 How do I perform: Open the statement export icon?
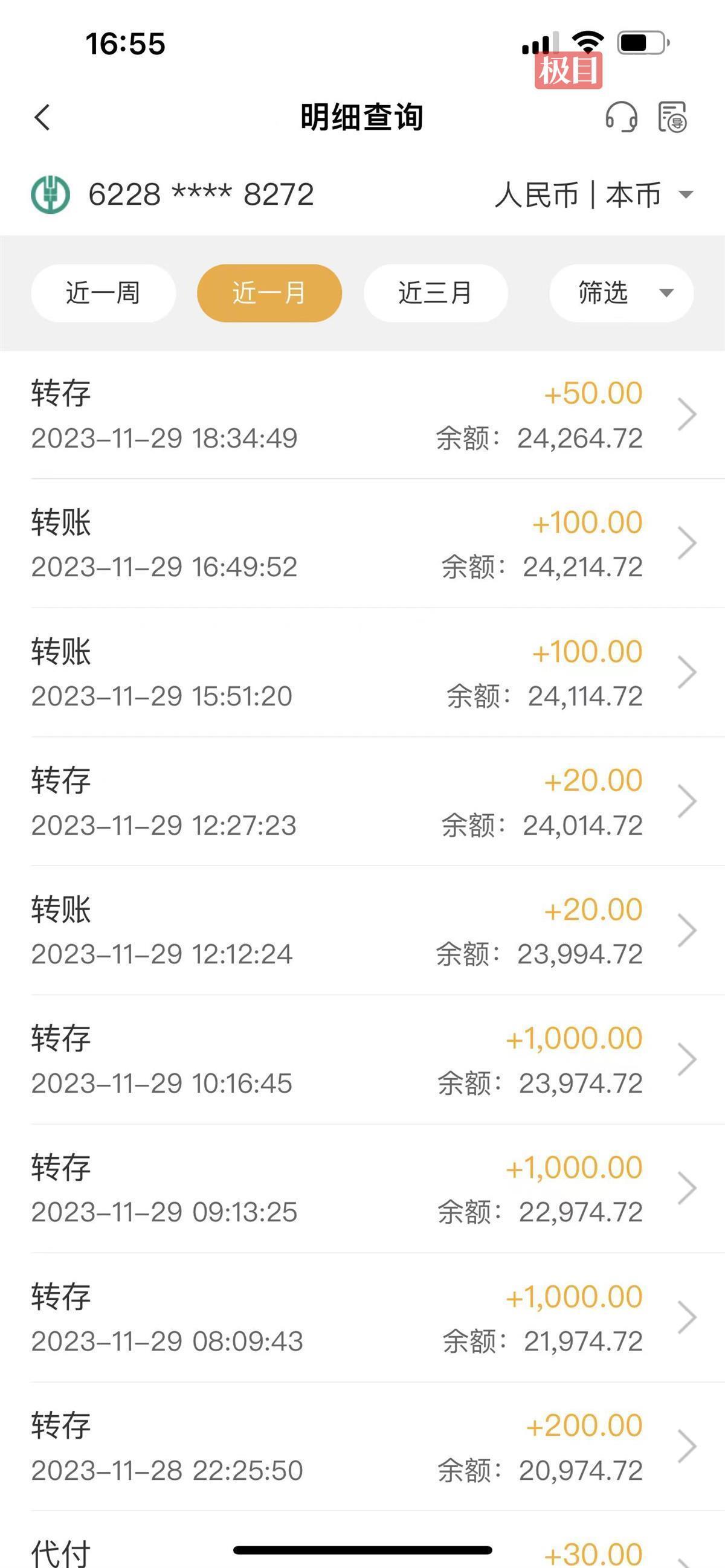coord(672,117)
